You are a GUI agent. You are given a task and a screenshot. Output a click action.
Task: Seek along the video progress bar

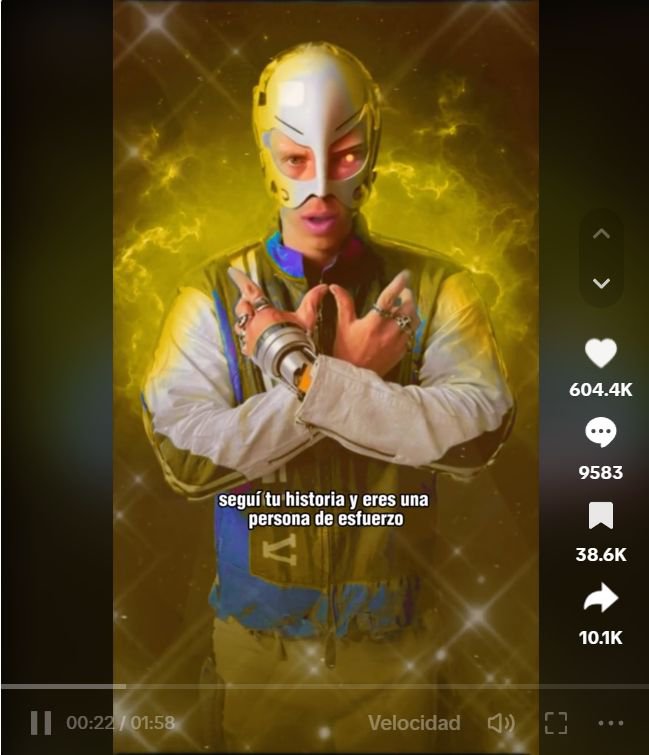(324, 686)
